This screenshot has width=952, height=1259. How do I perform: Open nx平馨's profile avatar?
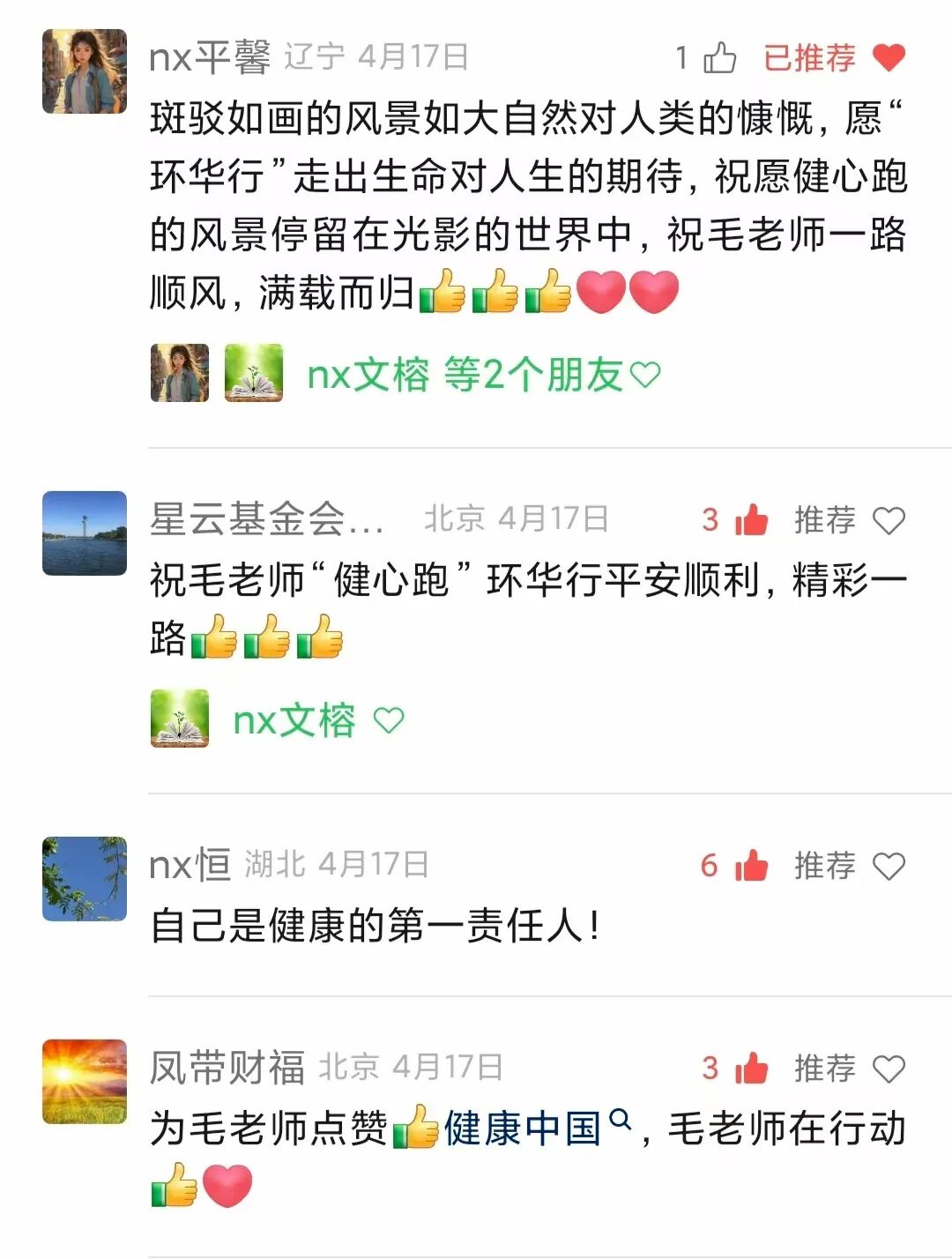[x=85, y=71]
